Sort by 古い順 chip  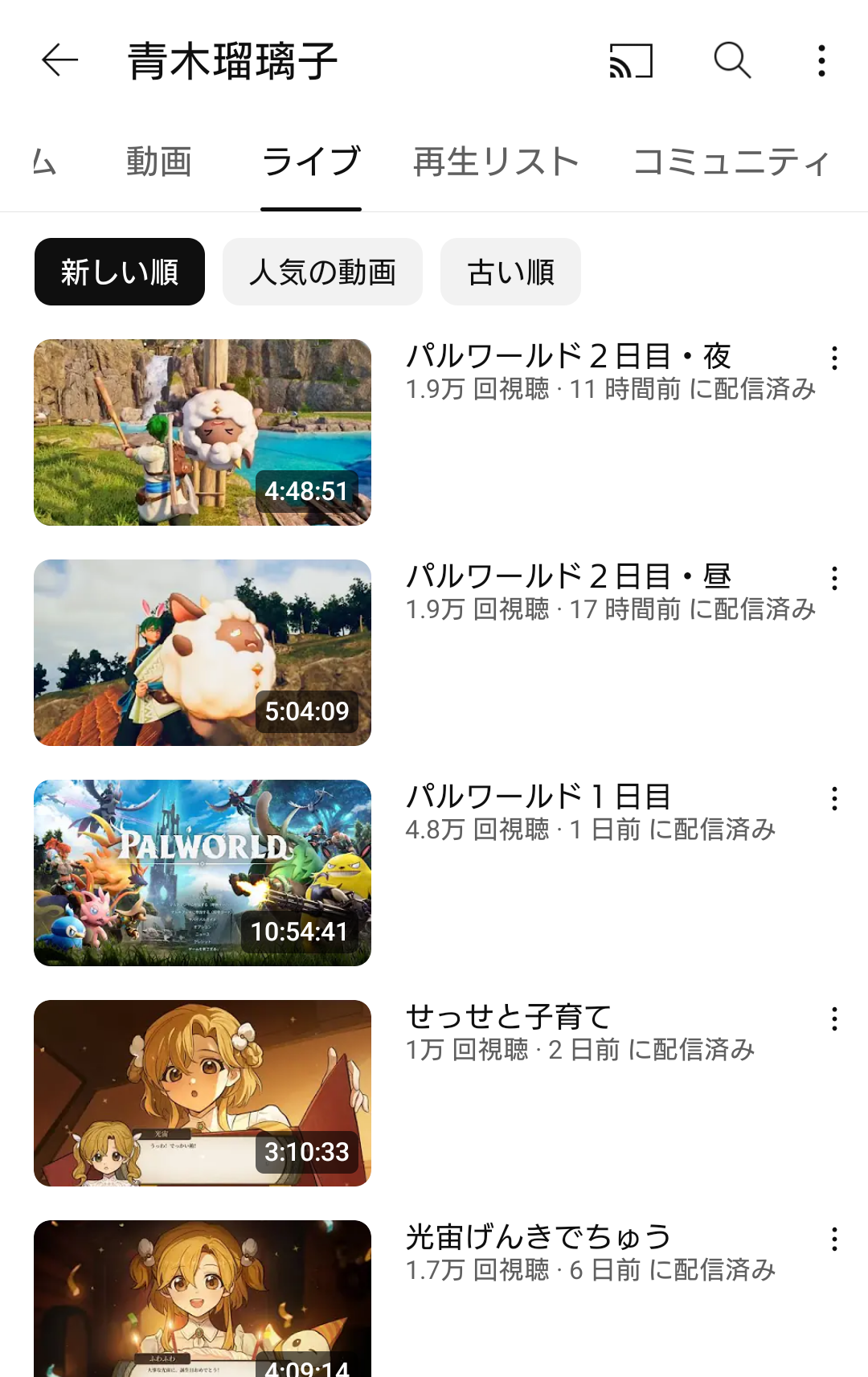click(x=510, y=272)
